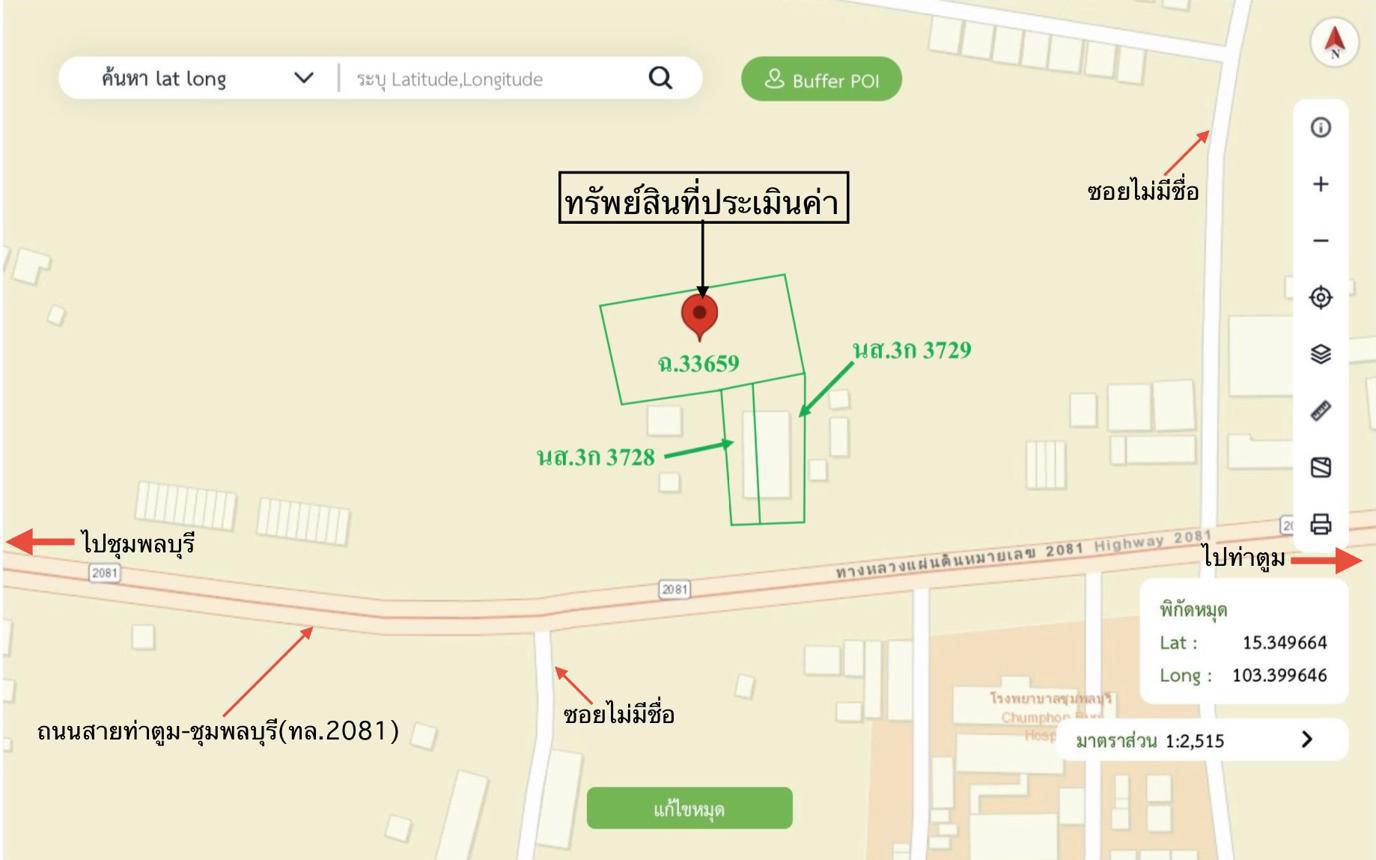Expand the map scale 1:2,515 selector
The height and width of the screenshot is (860, 1376).
1307,740
